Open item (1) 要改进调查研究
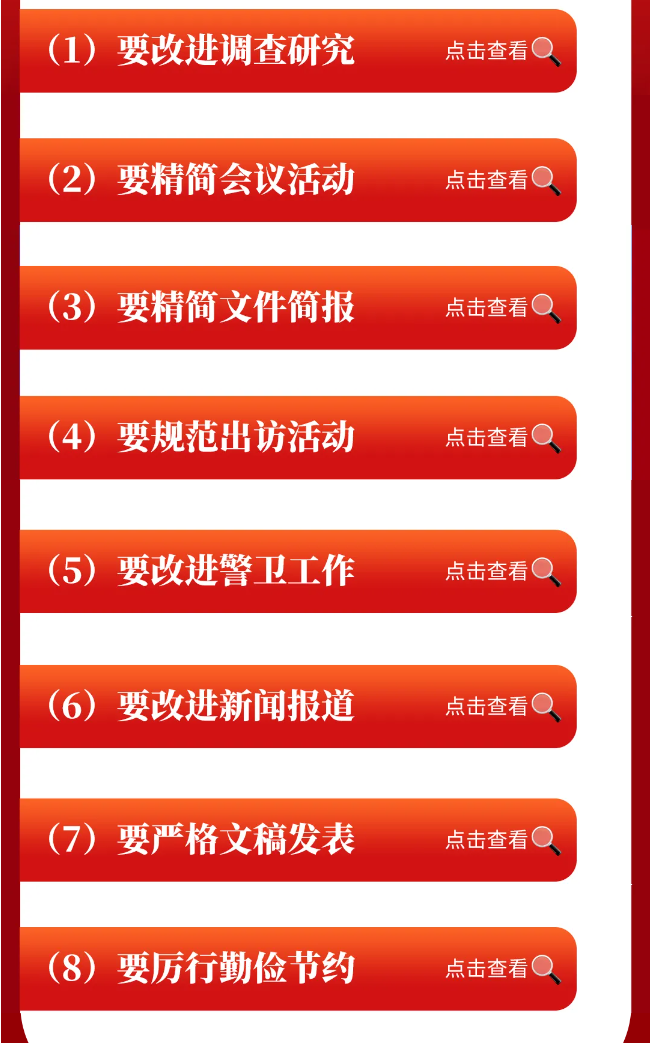 click(298, 51)
